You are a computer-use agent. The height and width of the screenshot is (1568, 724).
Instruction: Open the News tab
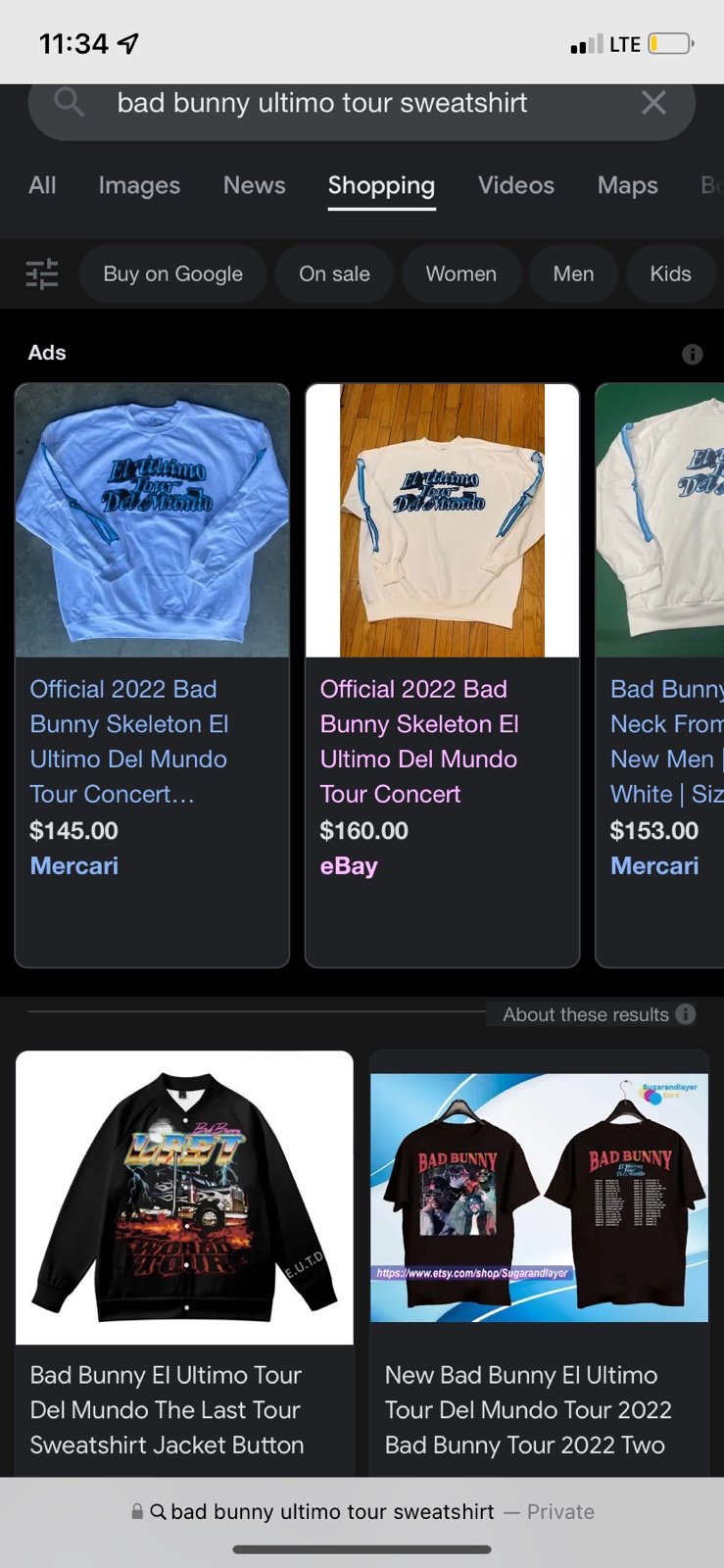(x=255, y=185)
